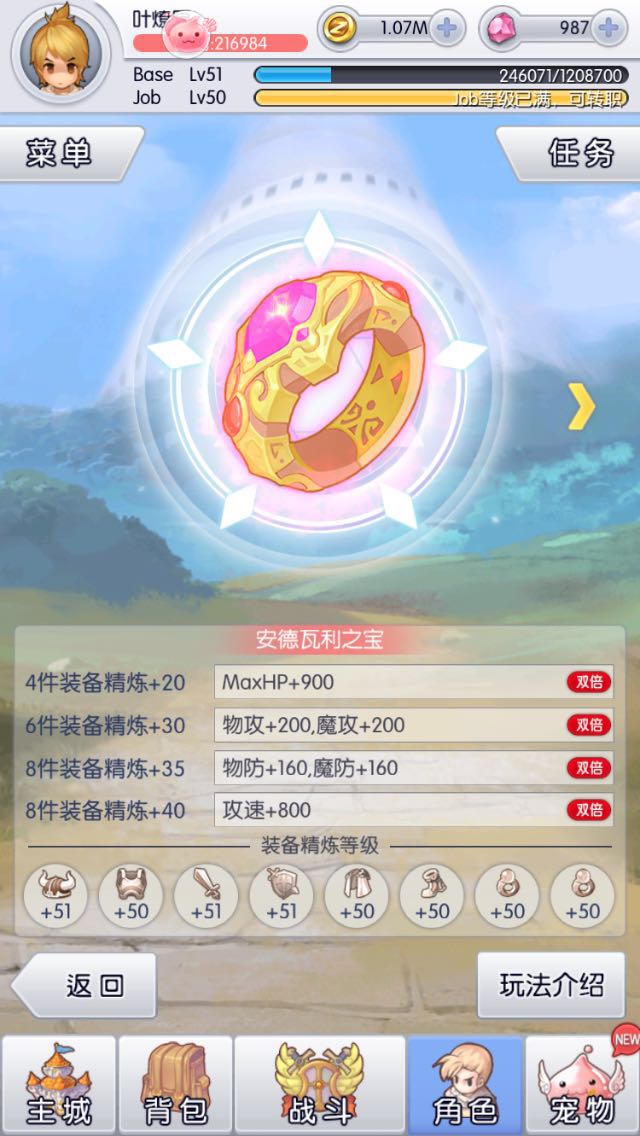Select the helmet equipment slot +51
Viewport: 640px width, 1136px height.
[55, 895]
